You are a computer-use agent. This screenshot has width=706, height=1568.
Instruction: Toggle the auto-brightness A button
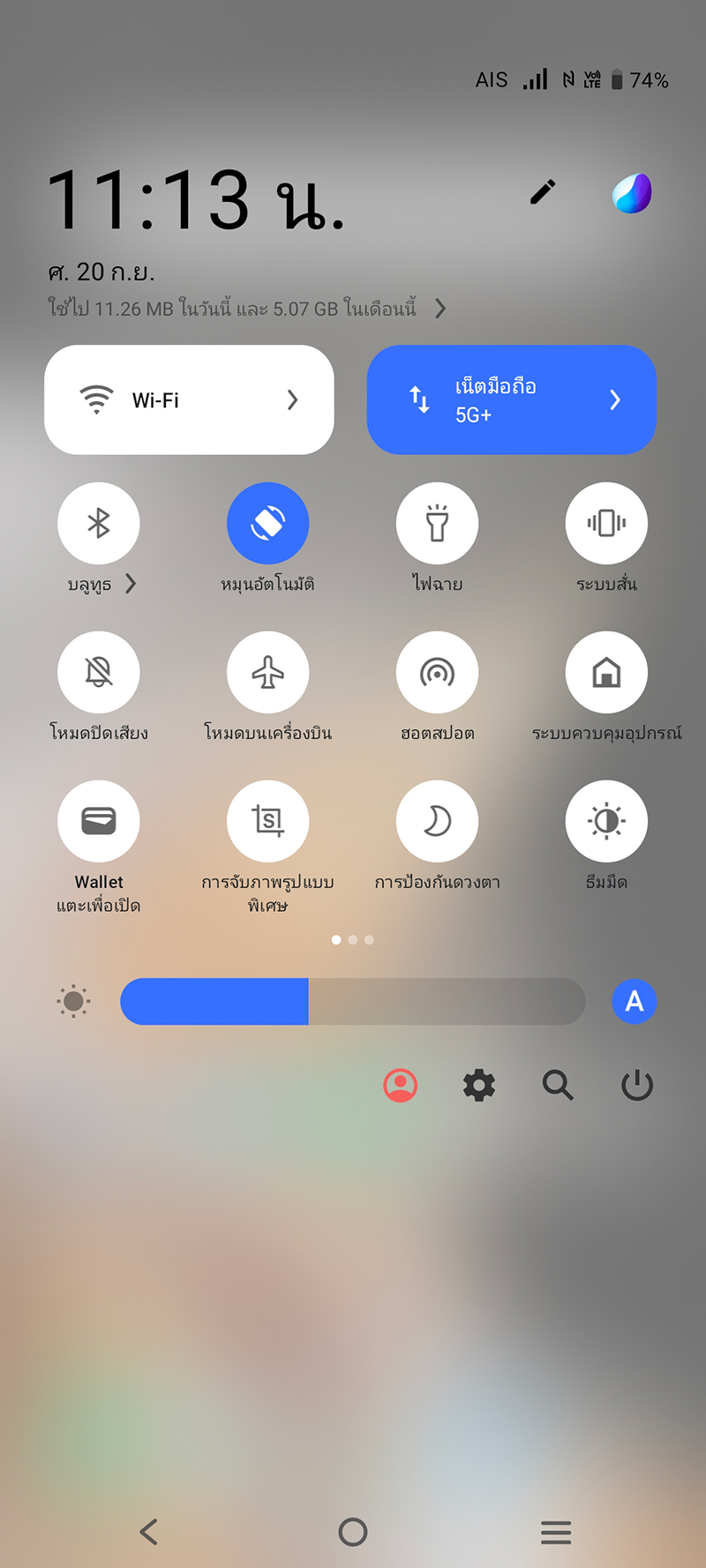634,1001
